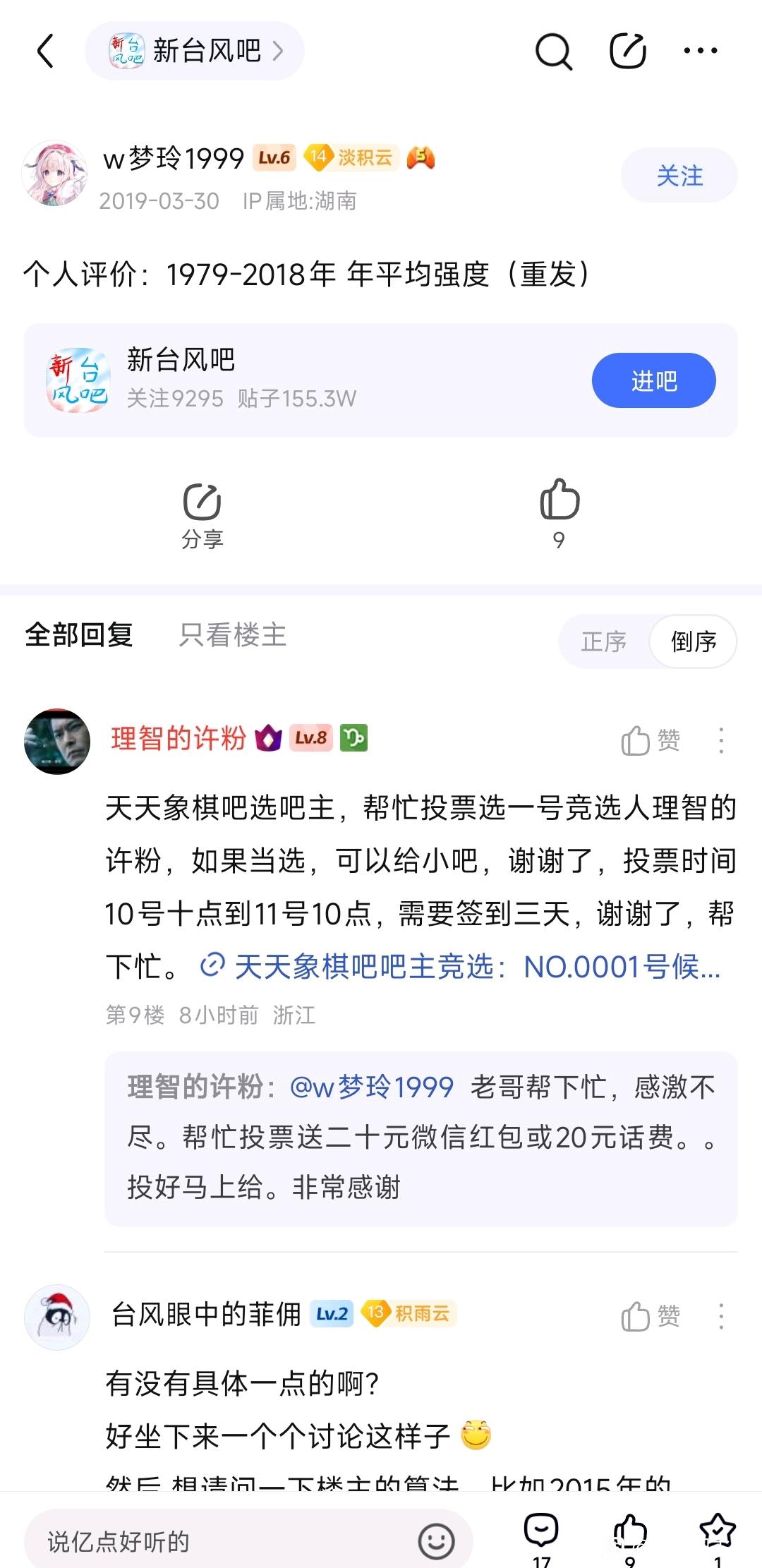Tap the share icon in top bar
The image size is (762, 1568).
click(627, 51)
